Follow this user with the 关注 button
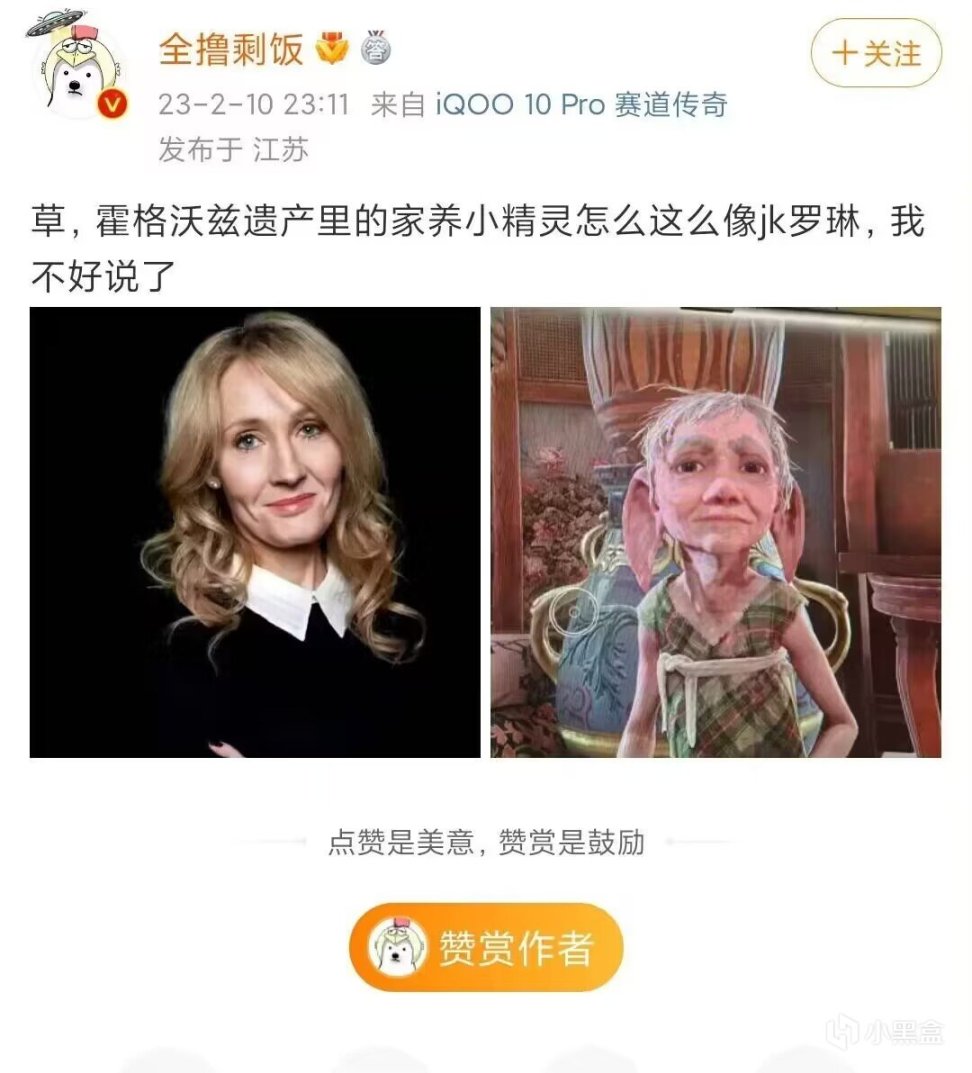Viewport: 972px width, 1073px height. click(876, 53)
